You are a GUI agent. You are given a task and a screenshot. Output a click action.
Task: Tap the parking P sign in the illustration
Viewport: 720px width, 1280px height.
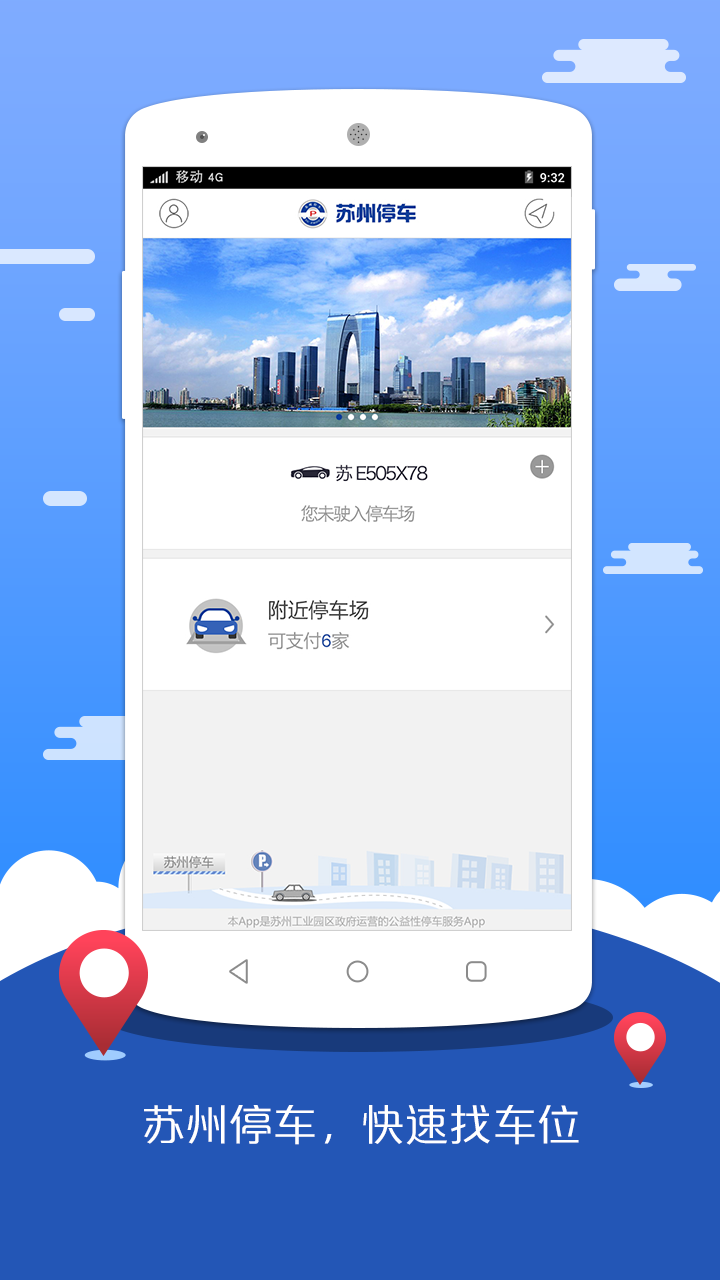pyautogui.click(x=263, y=861)
